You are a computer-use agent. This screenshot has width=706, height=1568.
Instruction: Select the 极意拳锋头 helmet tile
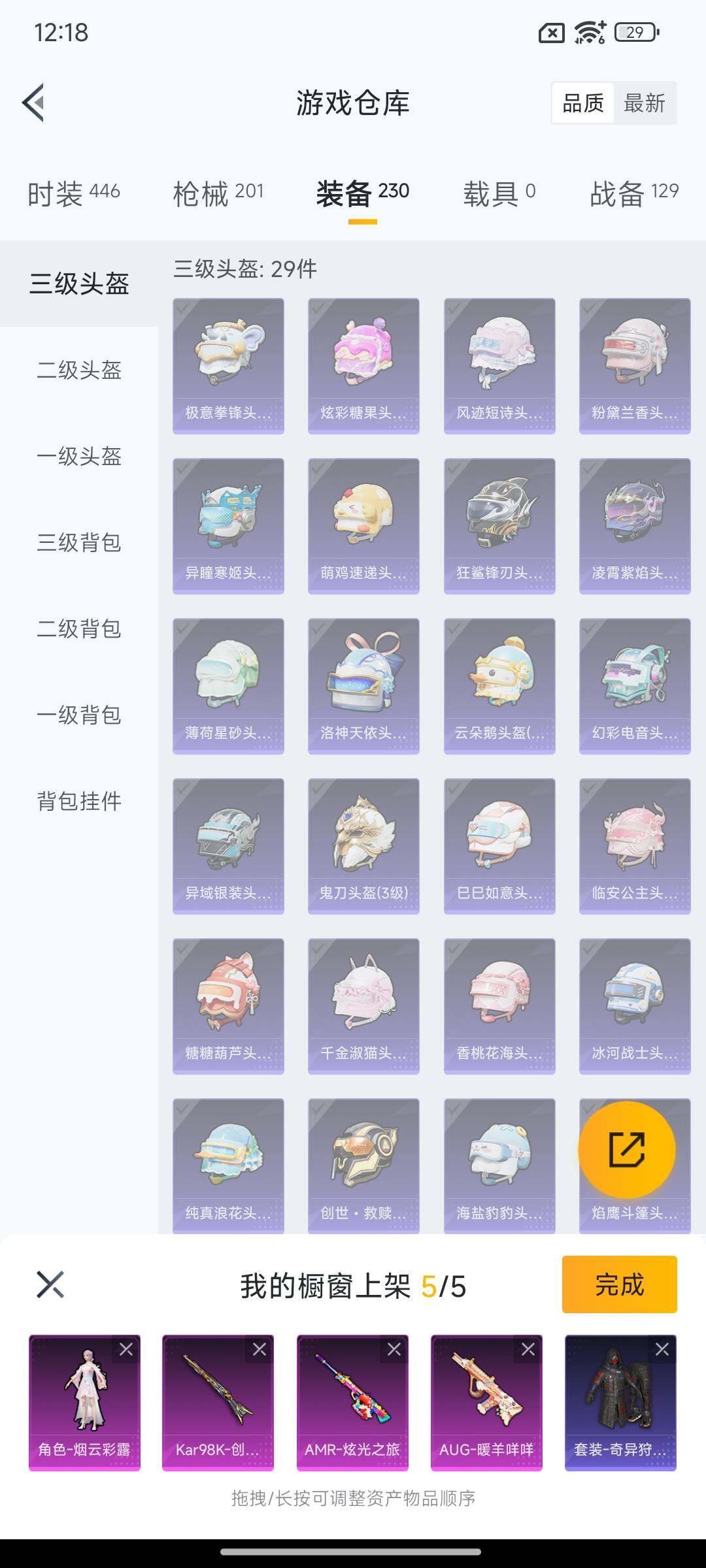tap(228, 366)
